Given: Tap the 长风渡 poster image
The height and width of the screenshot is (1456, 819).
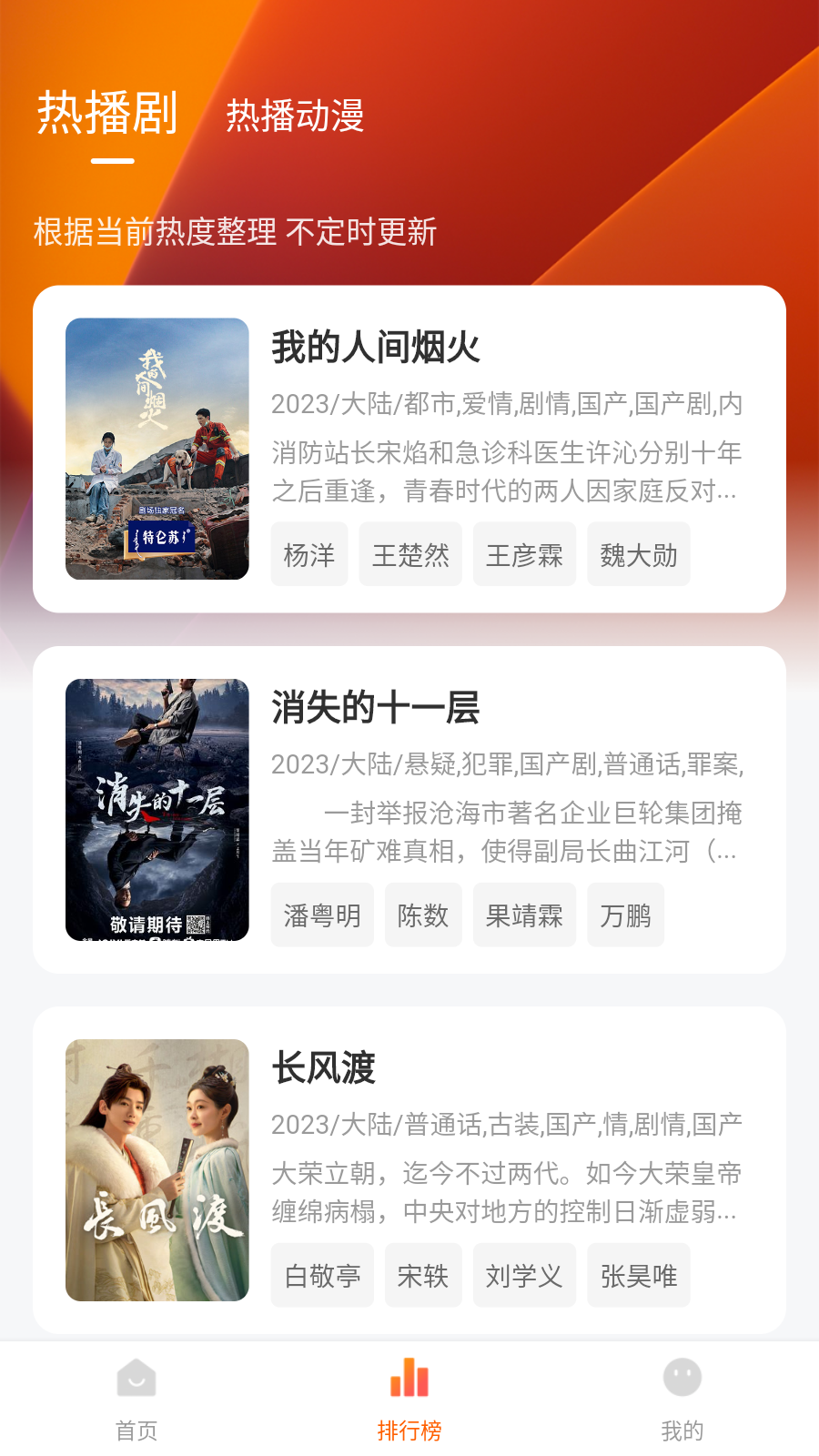Looking at the screenshot, I should pos(156,1169).
